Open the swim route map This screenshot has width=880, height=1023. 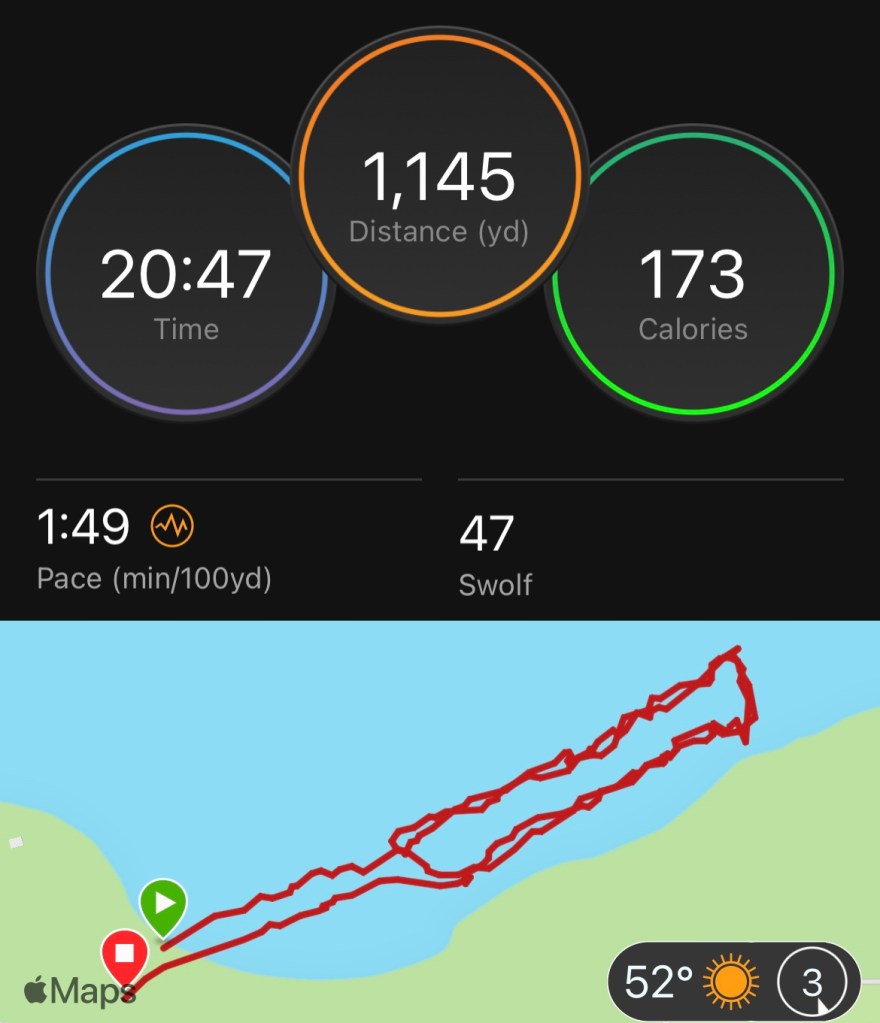[440, 800]
